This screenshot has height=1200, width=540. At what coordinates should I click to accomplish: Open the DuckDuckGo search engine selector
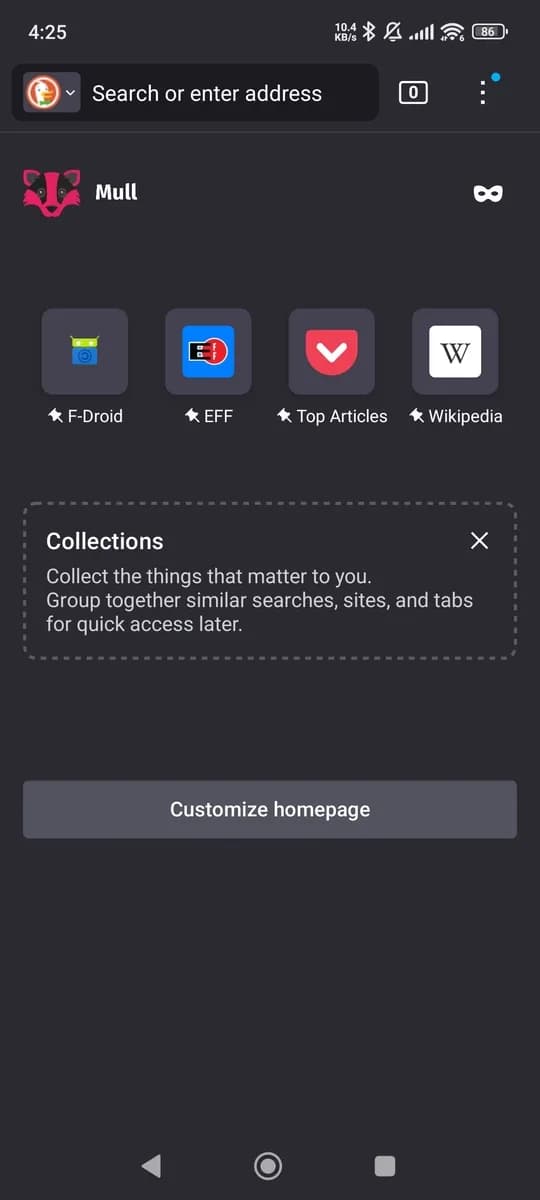tap(50, 93)
